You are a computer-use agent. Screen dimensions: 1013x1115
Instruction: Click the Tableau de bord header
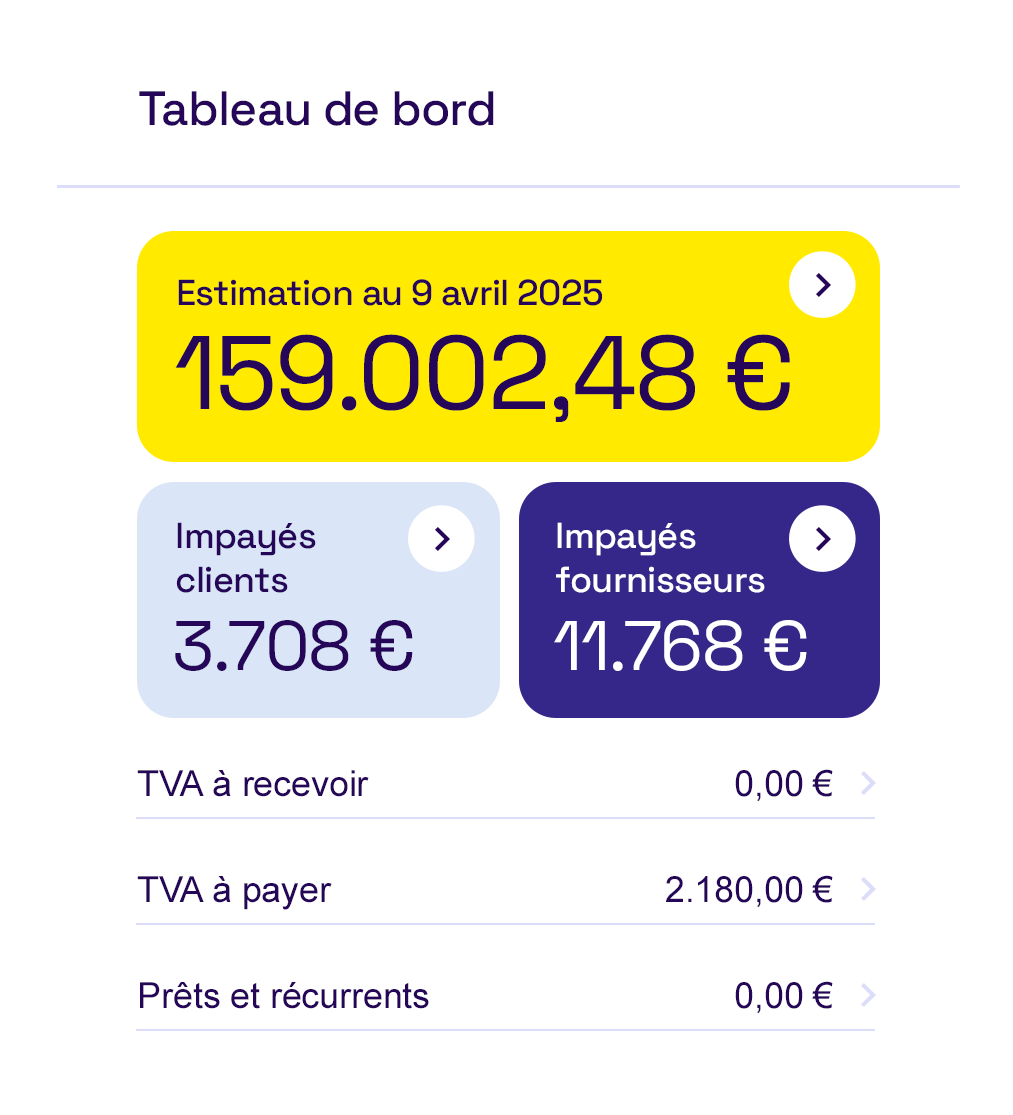(x=319, y=110)
